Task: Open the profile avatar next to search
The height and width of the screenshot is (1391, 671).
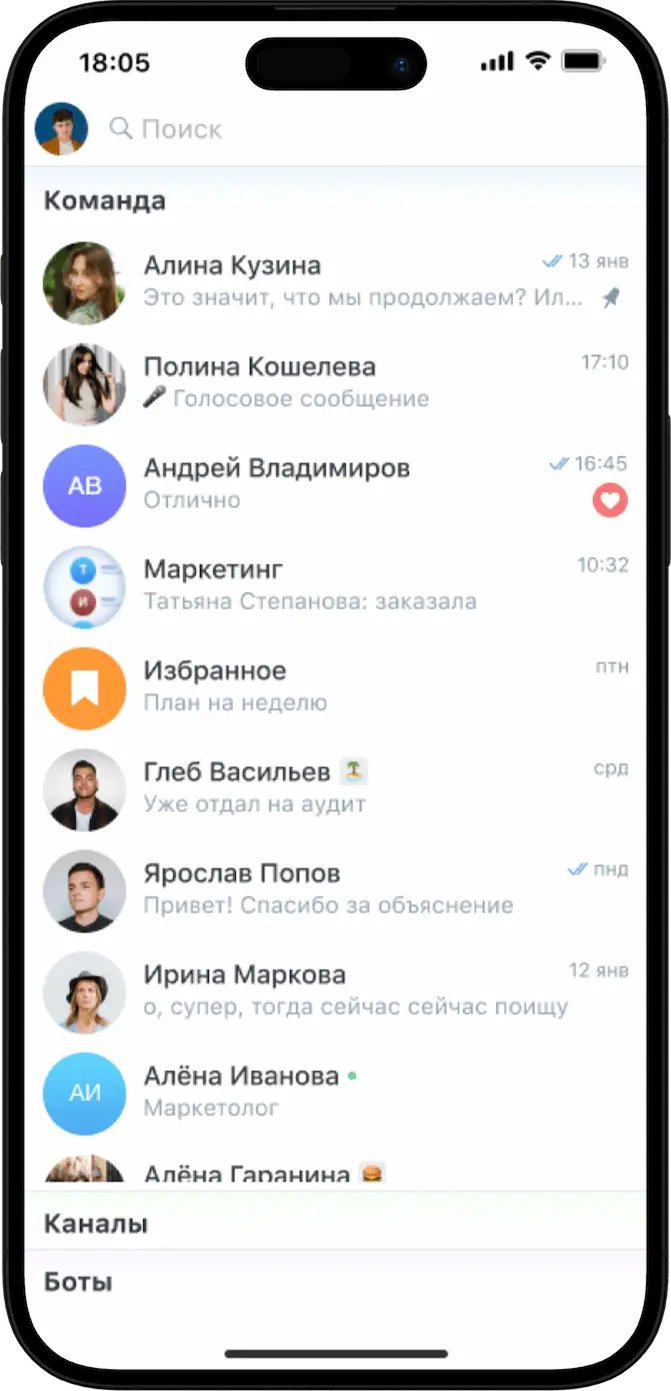Action: click(x=61, y=129)
